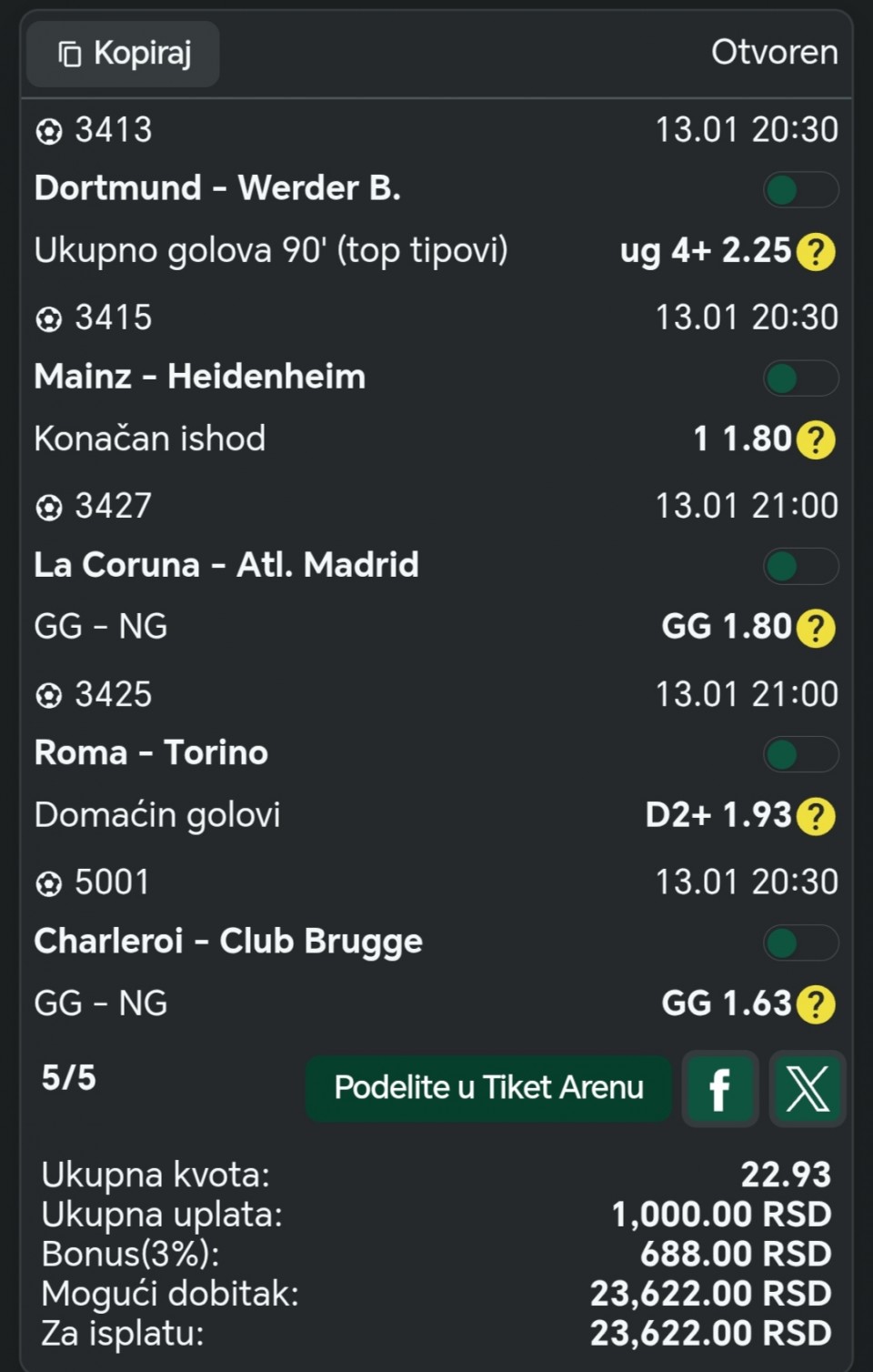Open the question mark next to ug 4+ 2.25

816,252
